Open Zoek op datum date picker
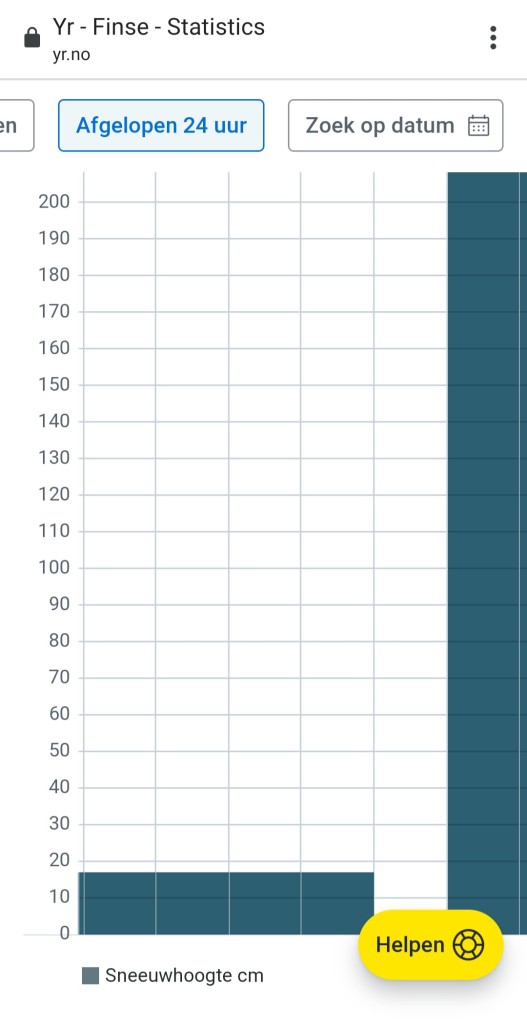 (396, 125)
